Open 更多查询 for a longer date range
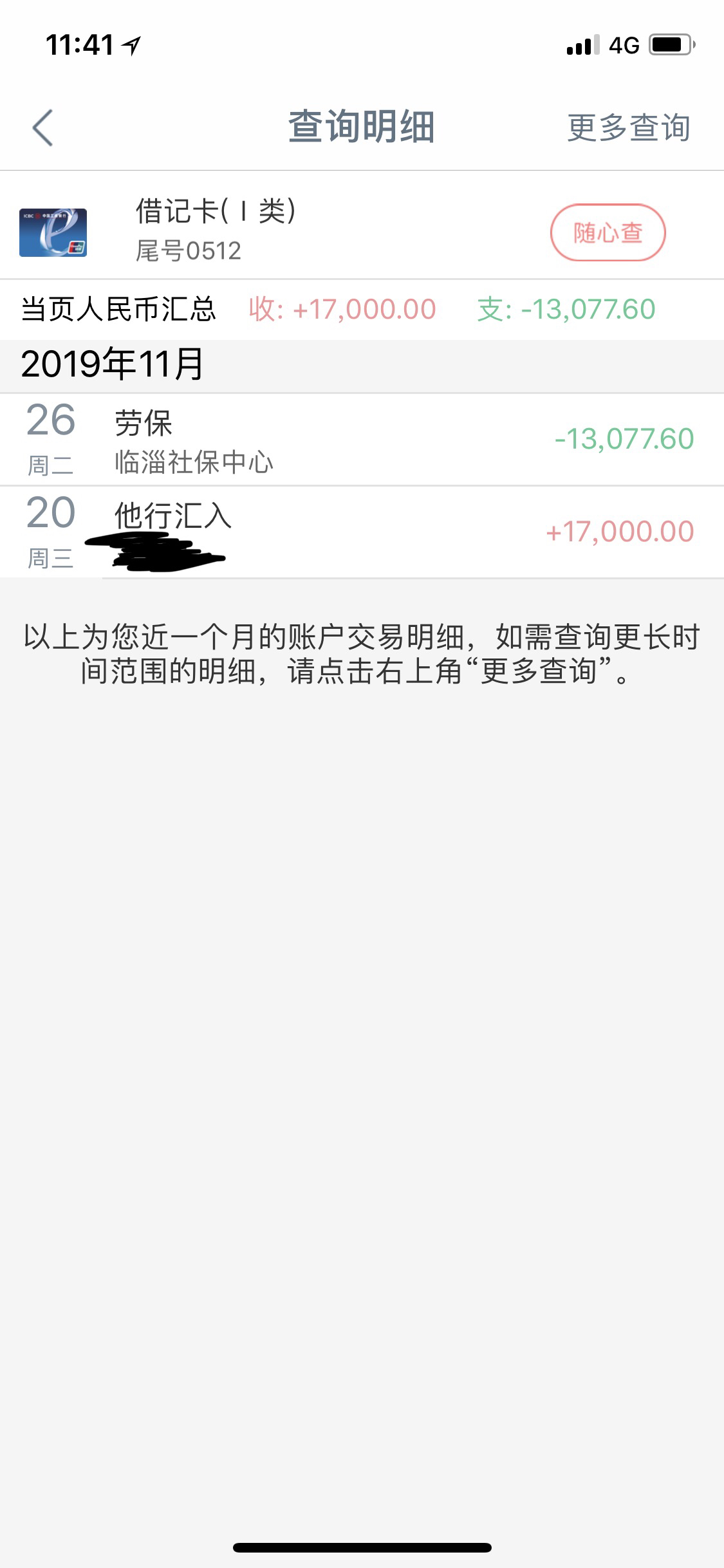This screenshot has width=724, height=1568. 628,127
